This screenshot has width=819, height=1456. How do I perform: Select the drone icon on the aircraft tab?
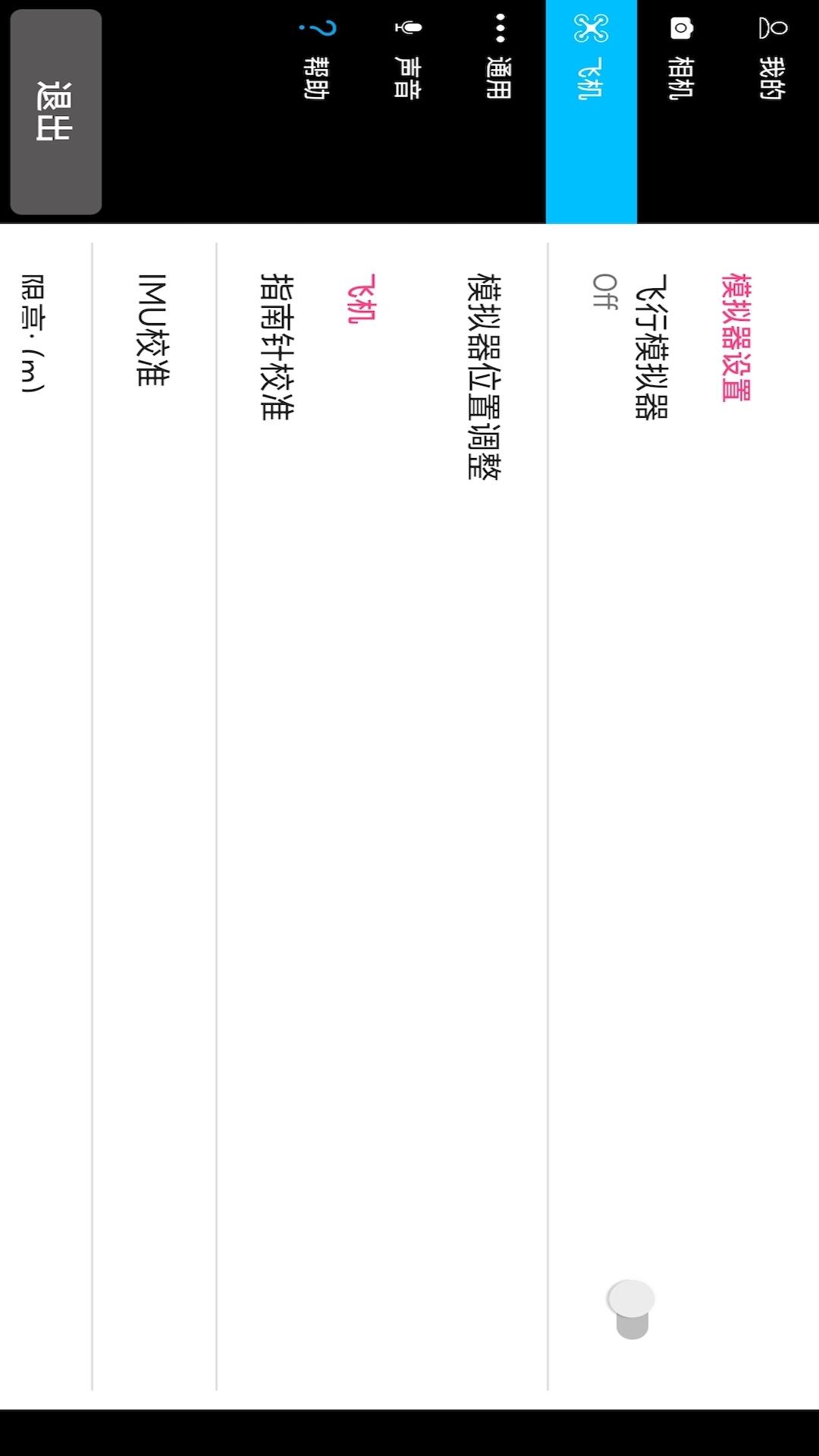[590, 27]
